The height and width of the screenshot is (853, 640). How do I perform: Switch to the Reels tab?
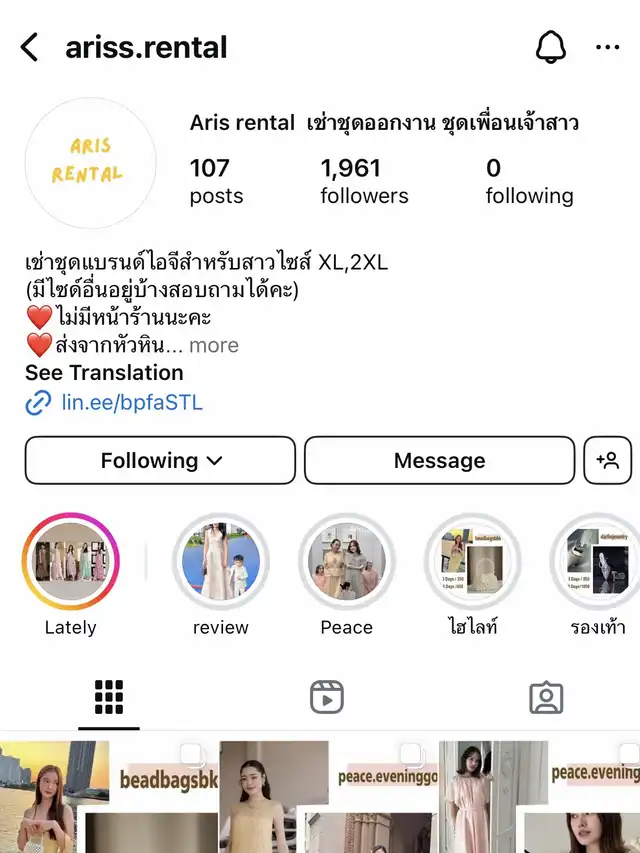(x=327, y=697)
